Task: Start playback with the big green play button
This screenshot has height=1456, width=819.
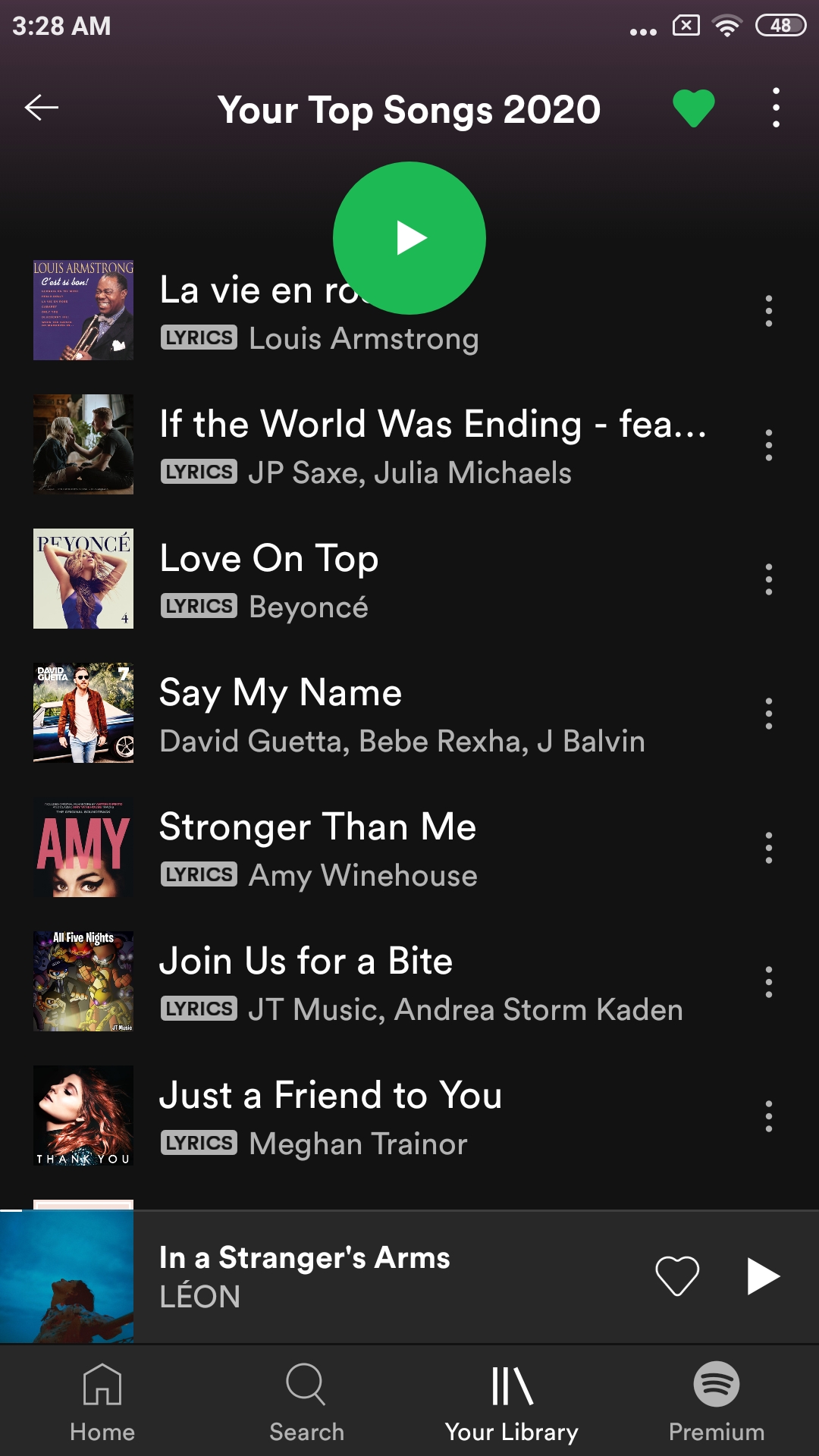Action: click(x=409, y=238)
